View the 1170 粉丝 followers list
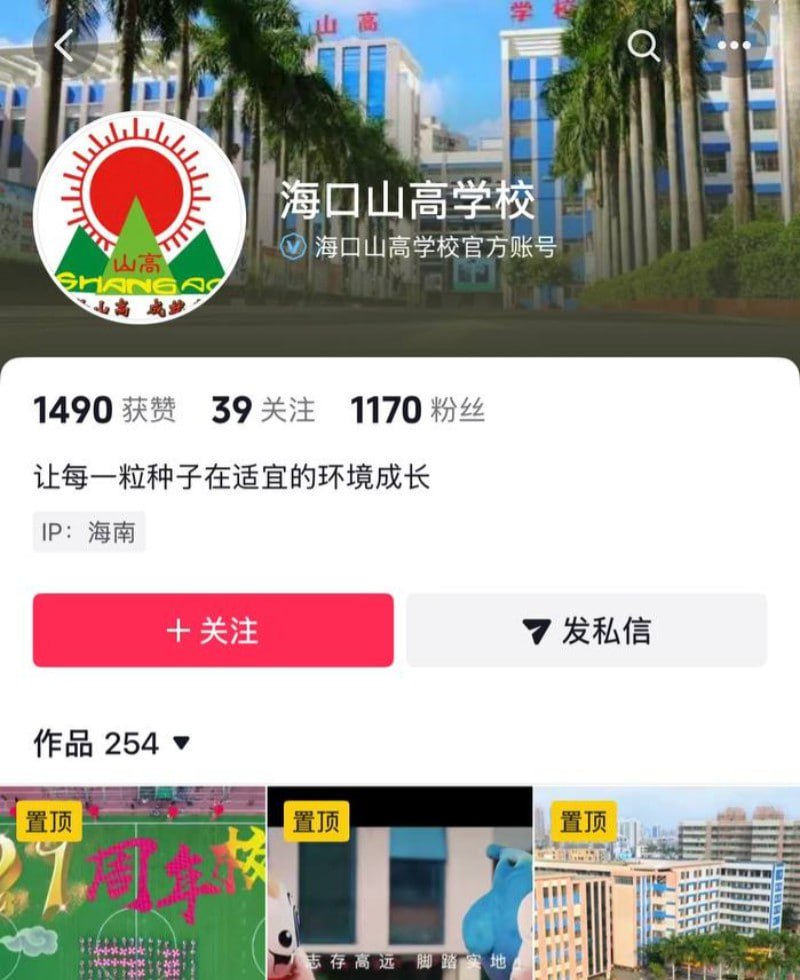Screen dimensions: 800x980 pos(417,410)
